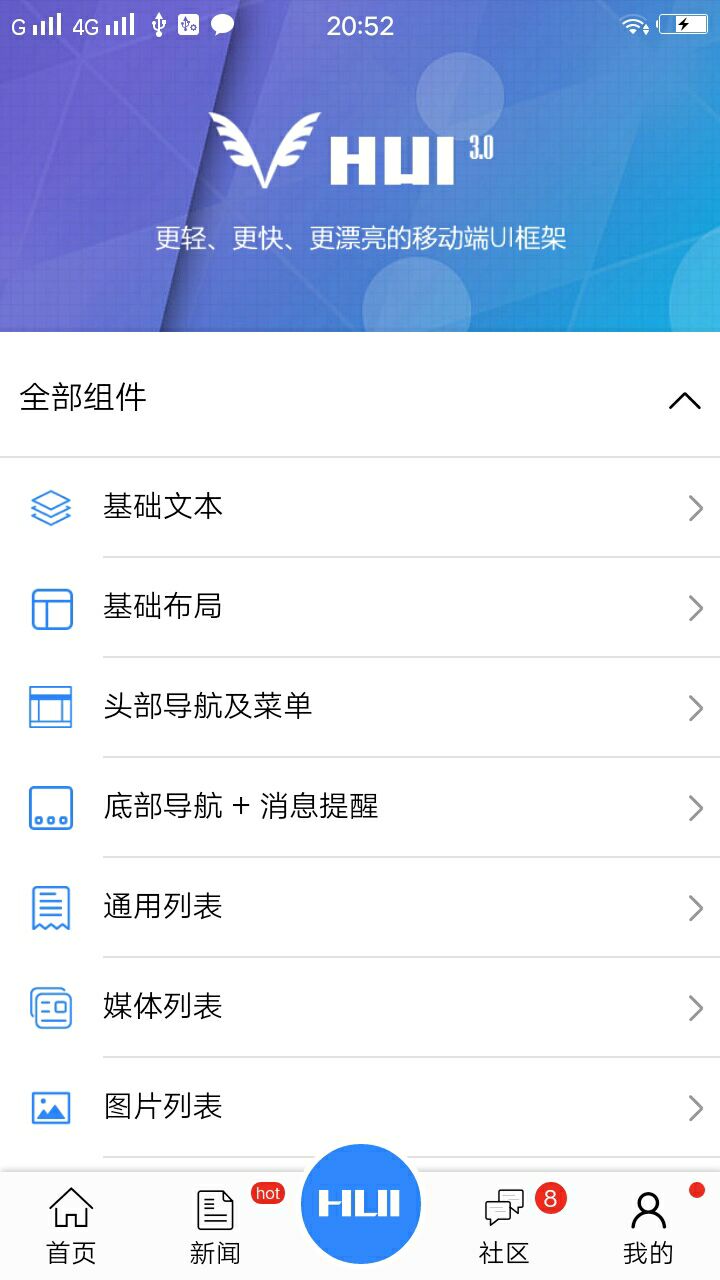Open the 基础布局 row
Screen dimensions: 720x1280
360,608
